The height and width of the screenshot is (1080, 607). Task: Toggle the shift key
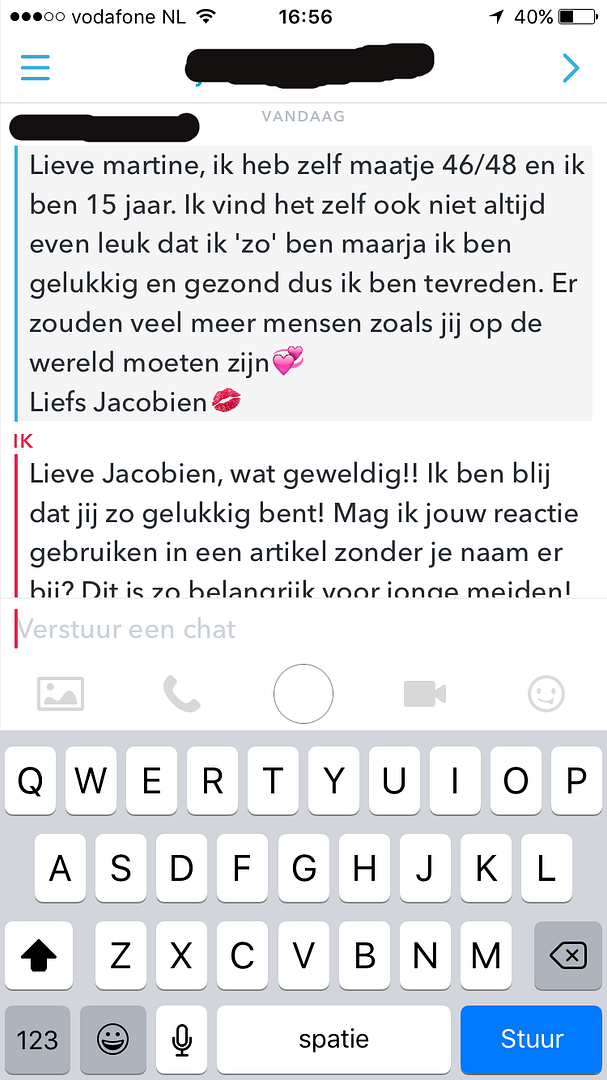coord(39,955)
